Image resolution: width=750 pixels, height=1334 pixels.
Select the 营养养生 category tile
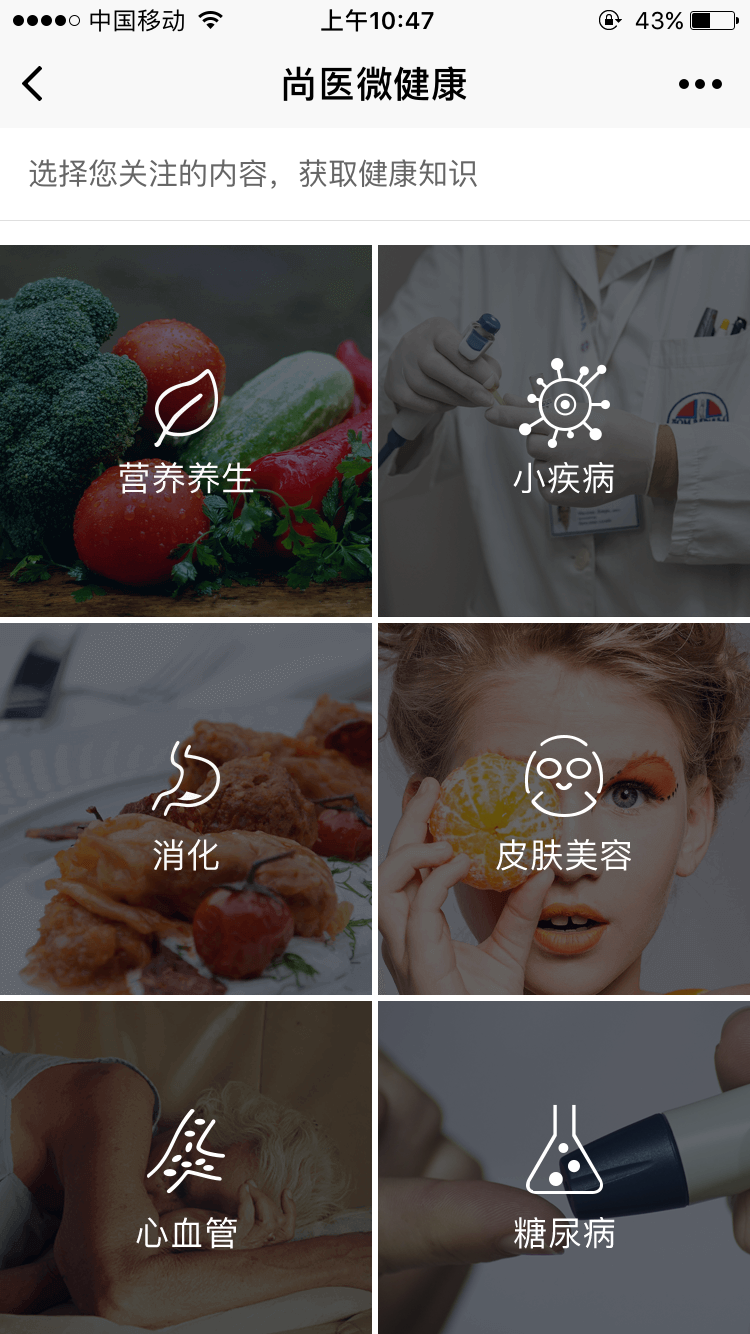pos(186,431)
